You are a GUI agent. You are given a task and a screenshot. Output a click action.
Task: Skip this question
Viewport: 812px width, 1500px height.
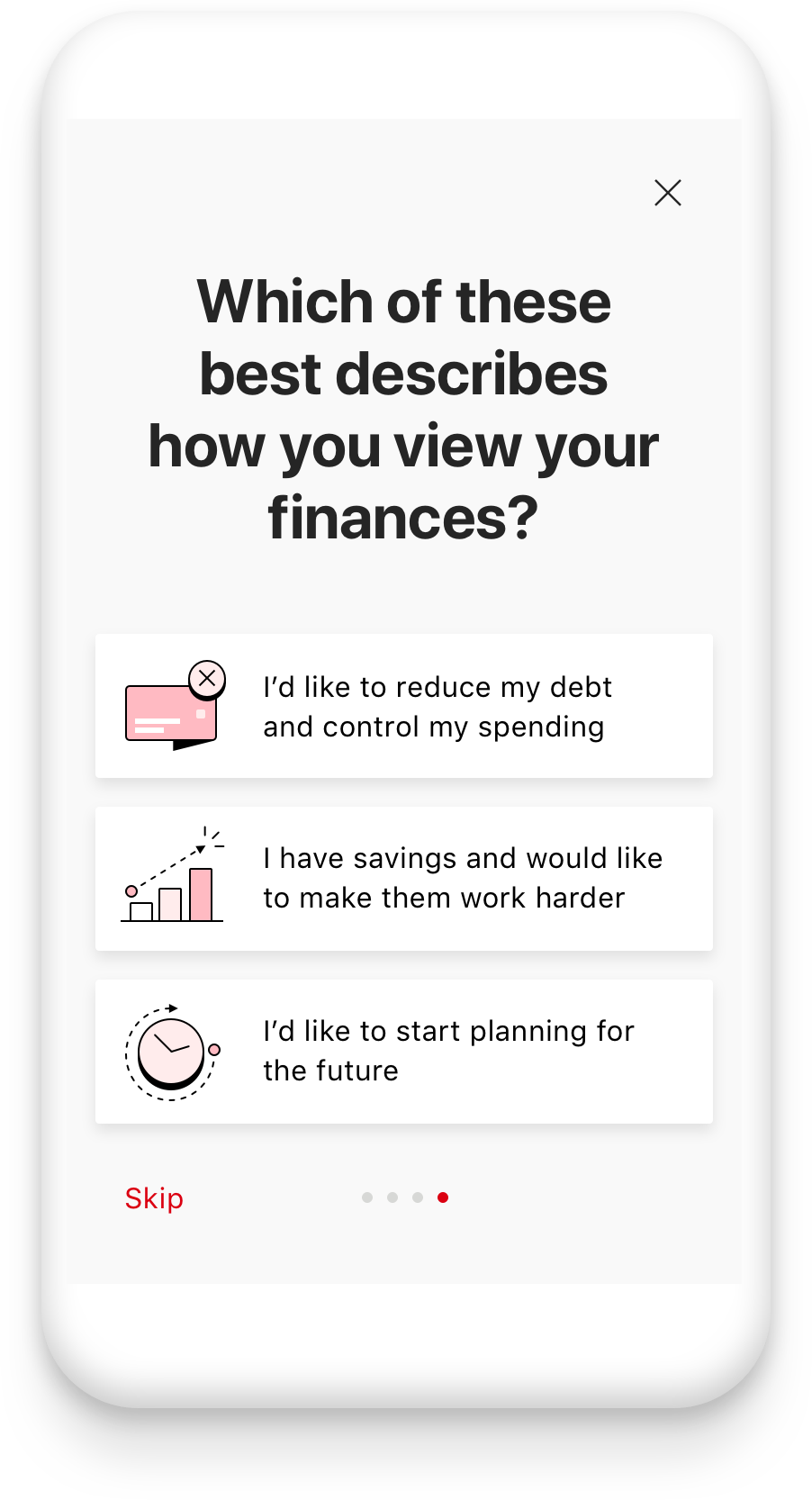click(154, 1198)
